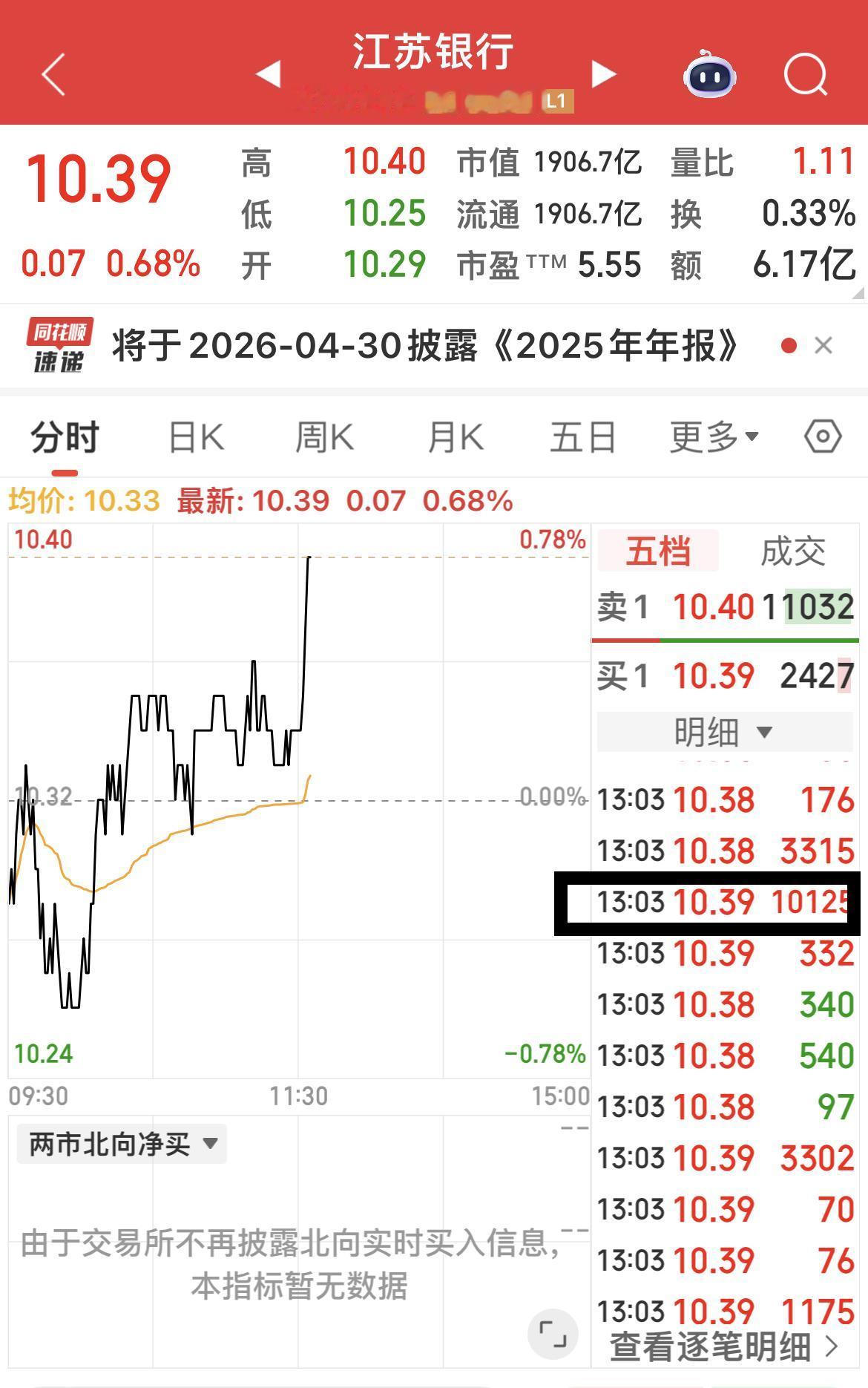Dismiss the announcement banner with the × button

[x=825, y=346]
